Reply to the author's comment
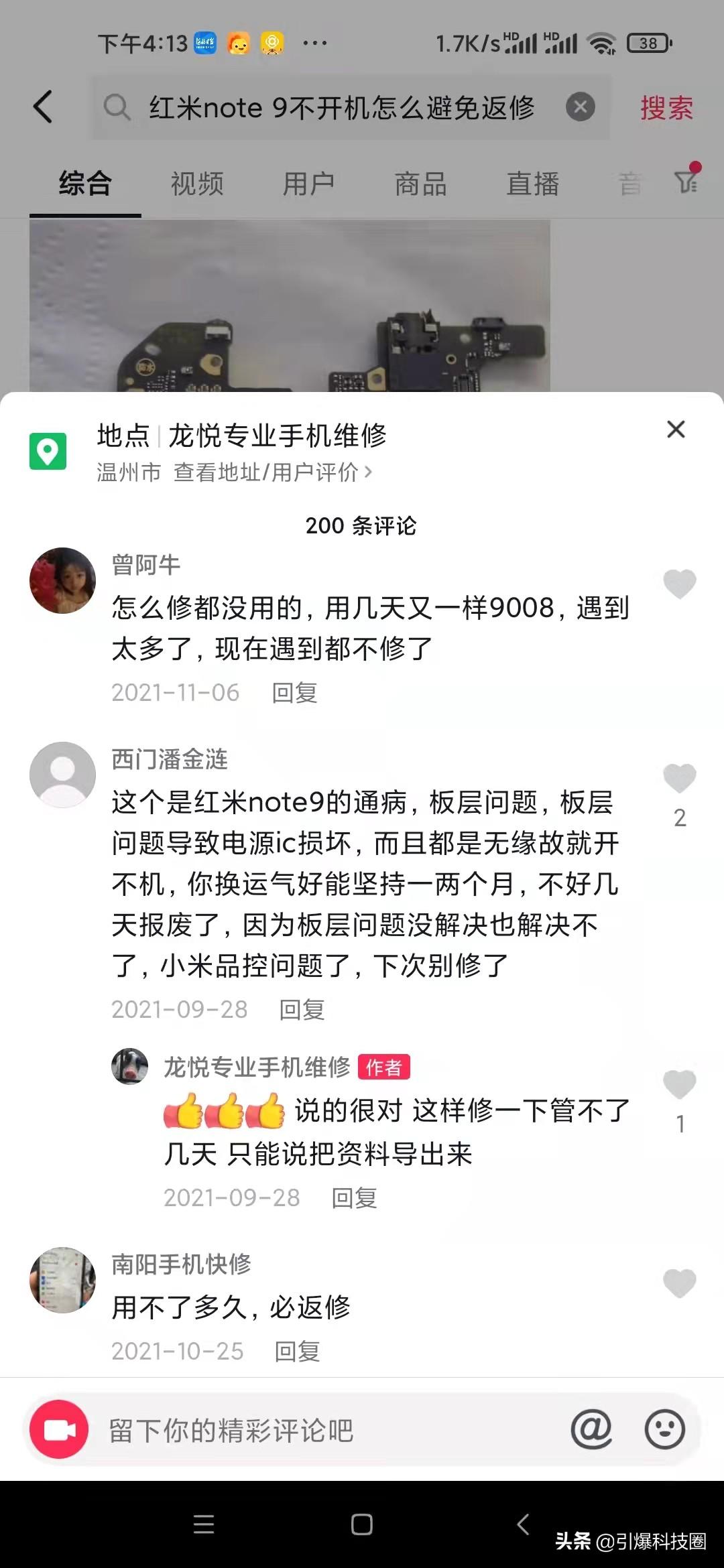The width and height of the screenshot is (724, 1568). coord(354,1197)
